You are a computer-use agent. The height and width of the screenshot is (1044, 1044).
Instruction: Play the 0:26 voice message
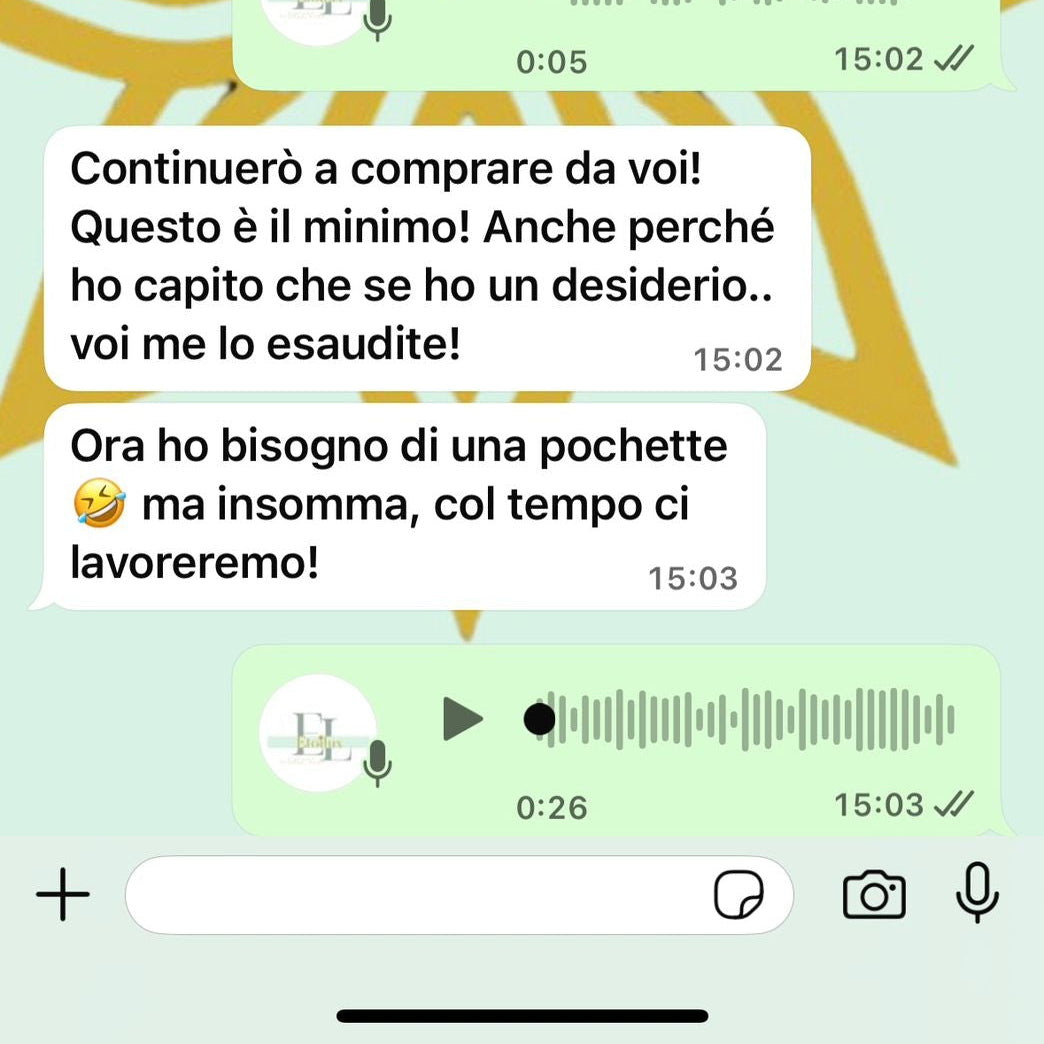click(x=462, y=718)
